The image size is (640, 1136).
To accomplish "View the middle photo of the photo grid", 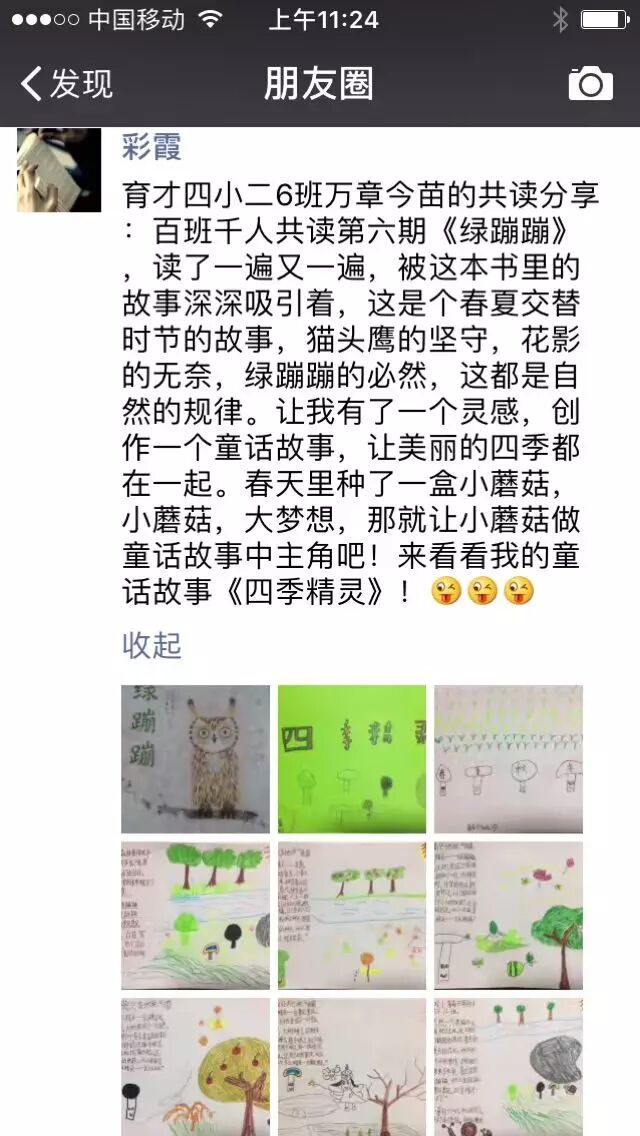I will click(352, 915).
